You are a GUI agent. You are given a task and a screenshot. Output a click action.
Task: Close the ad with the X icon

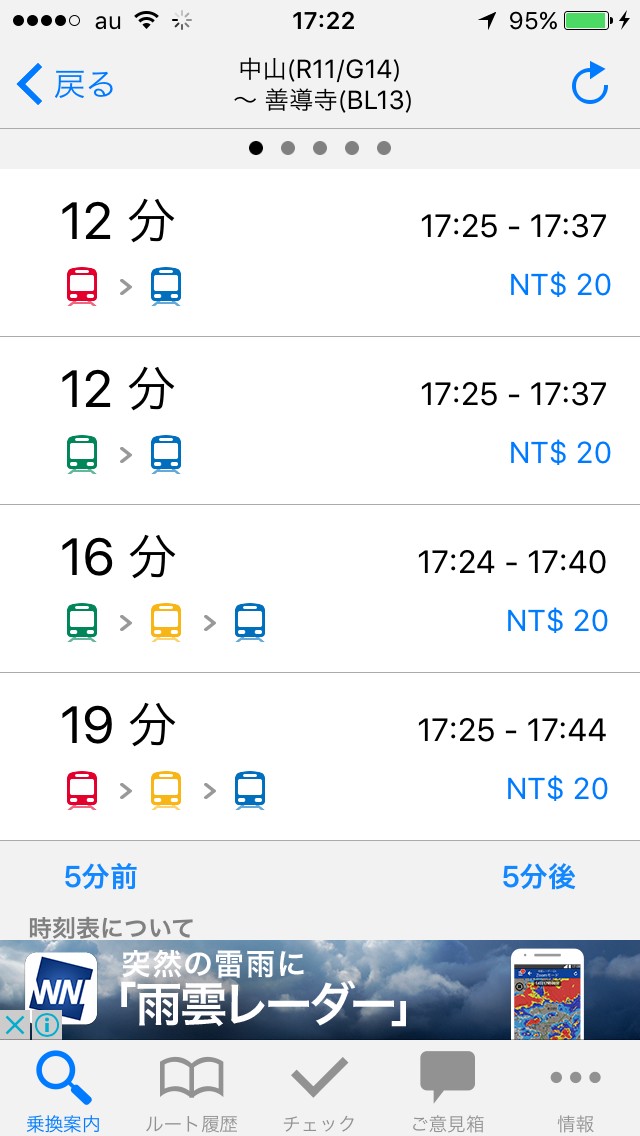tap(14, 1025)
